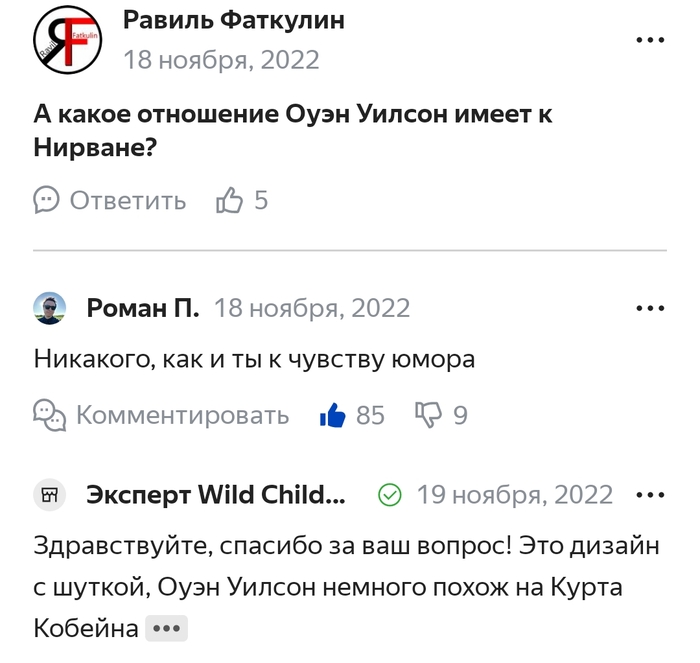Open Роман П.'s profile
The image size is (700, 663).
click(143, 308)
